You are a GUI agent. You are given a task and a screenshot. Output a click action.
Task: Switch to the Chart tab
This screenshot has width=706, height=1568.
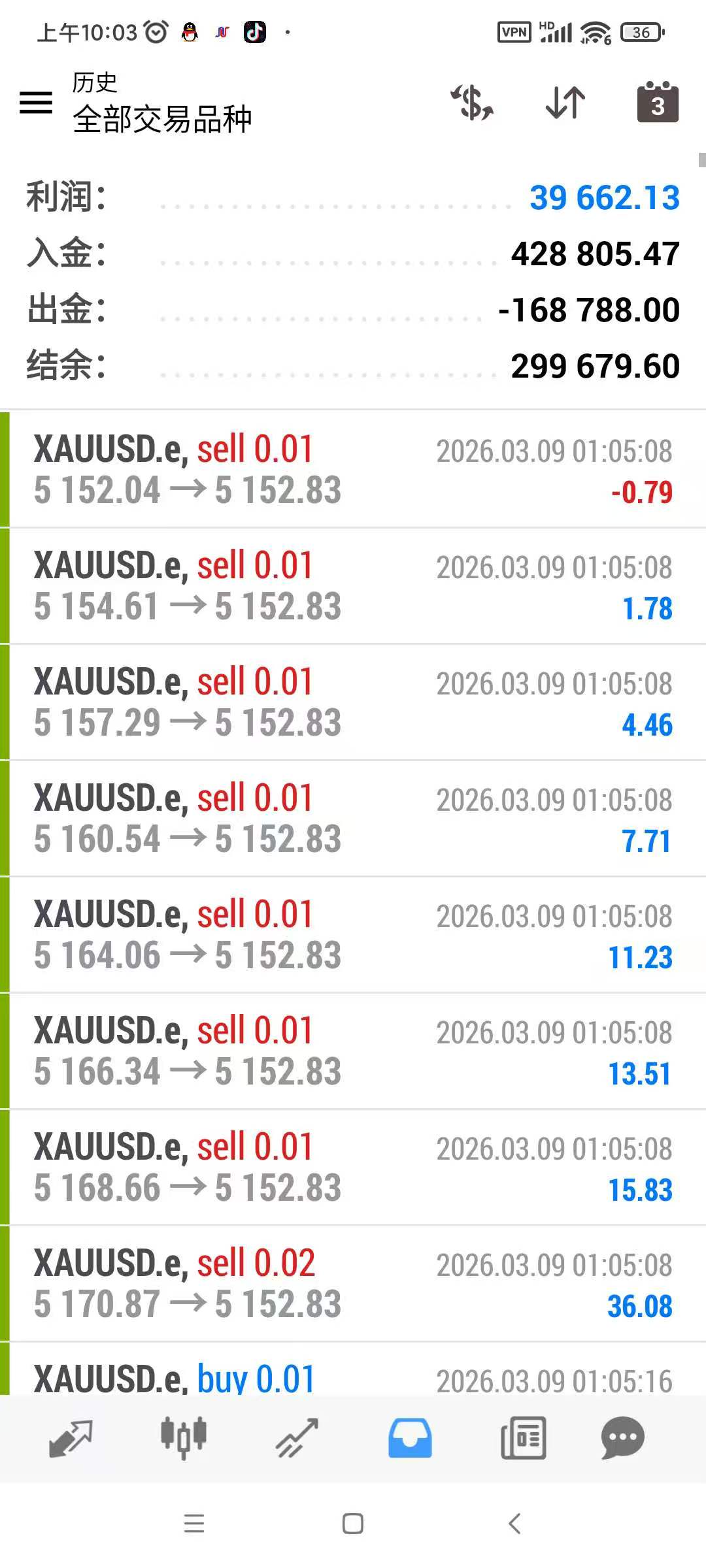184,1439
